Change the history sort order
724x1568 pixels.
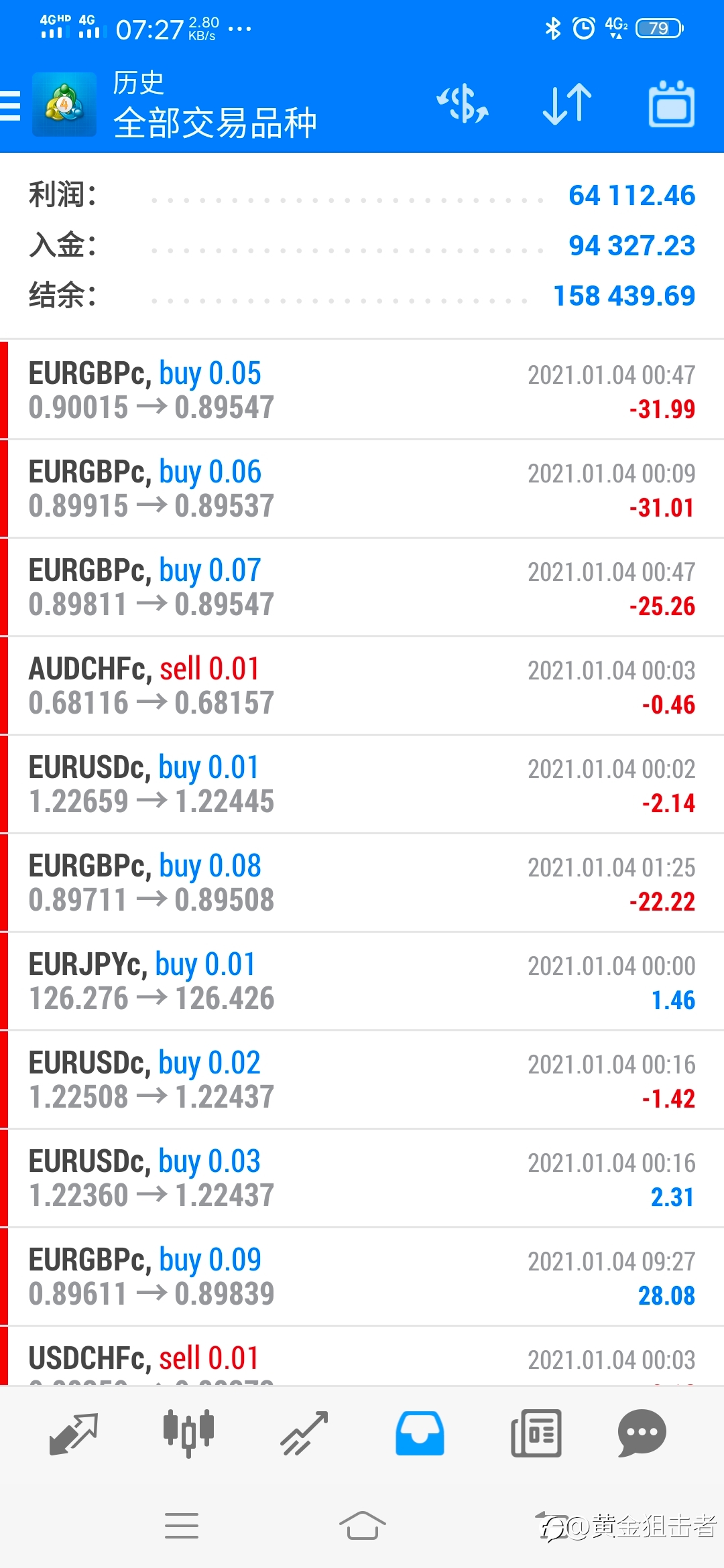[567, 105]
